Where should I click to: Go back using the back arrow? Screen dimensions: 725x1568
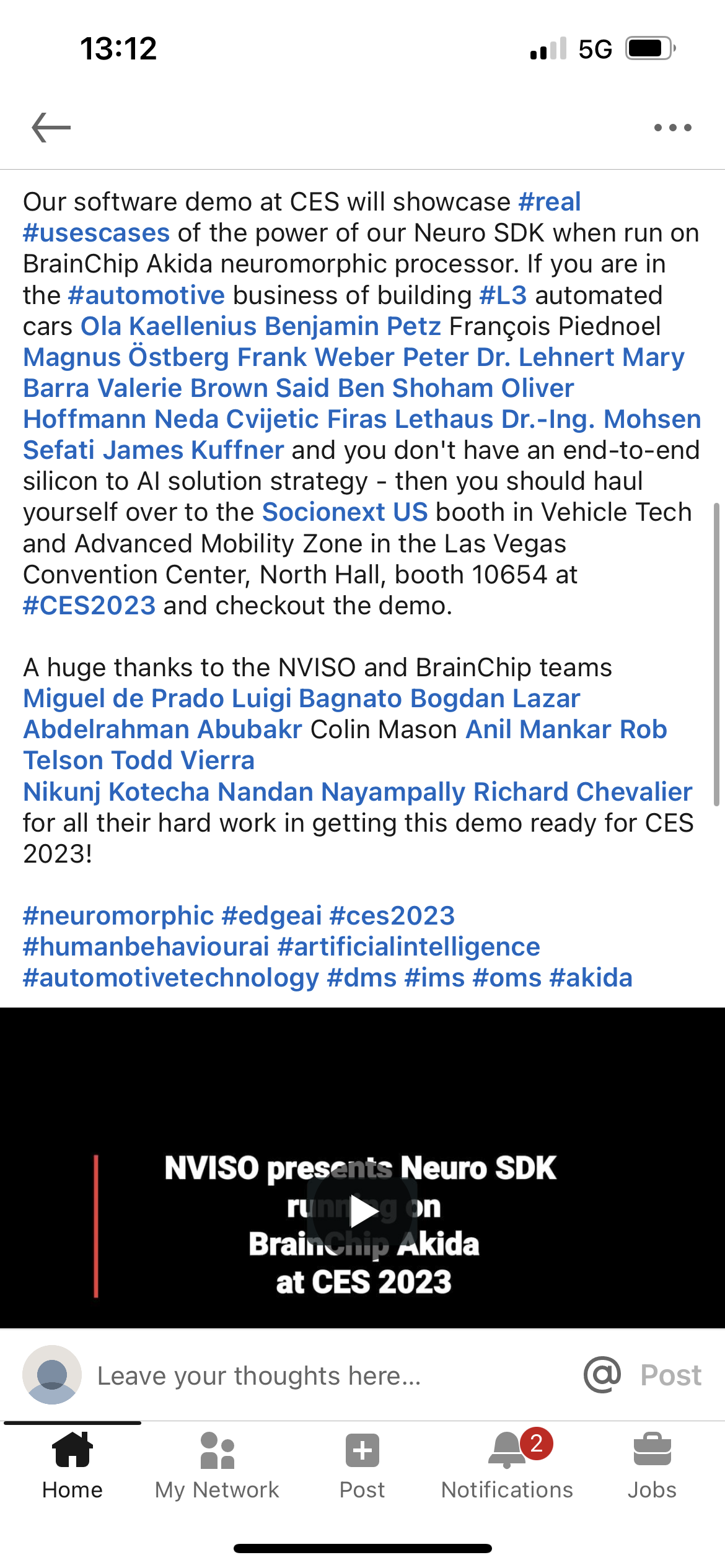coord(51,128)
